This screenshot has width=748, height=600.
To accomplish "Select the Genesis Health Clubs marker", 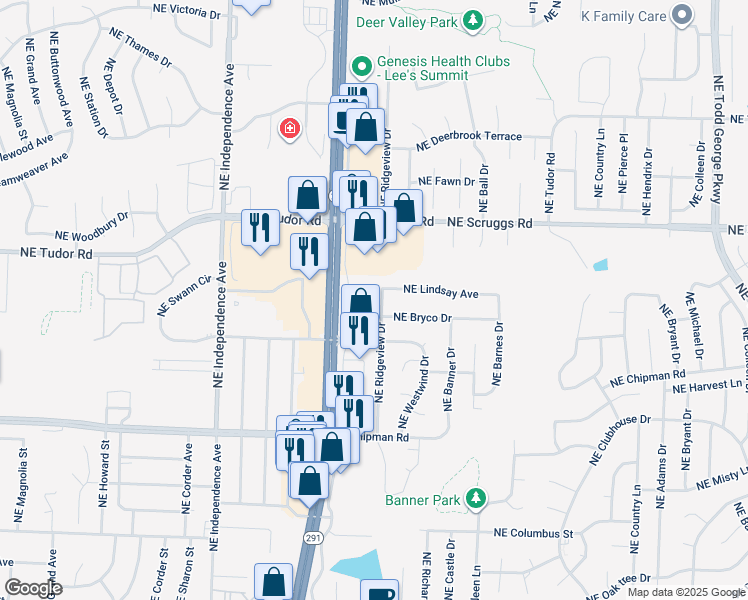I will (362, 67).
